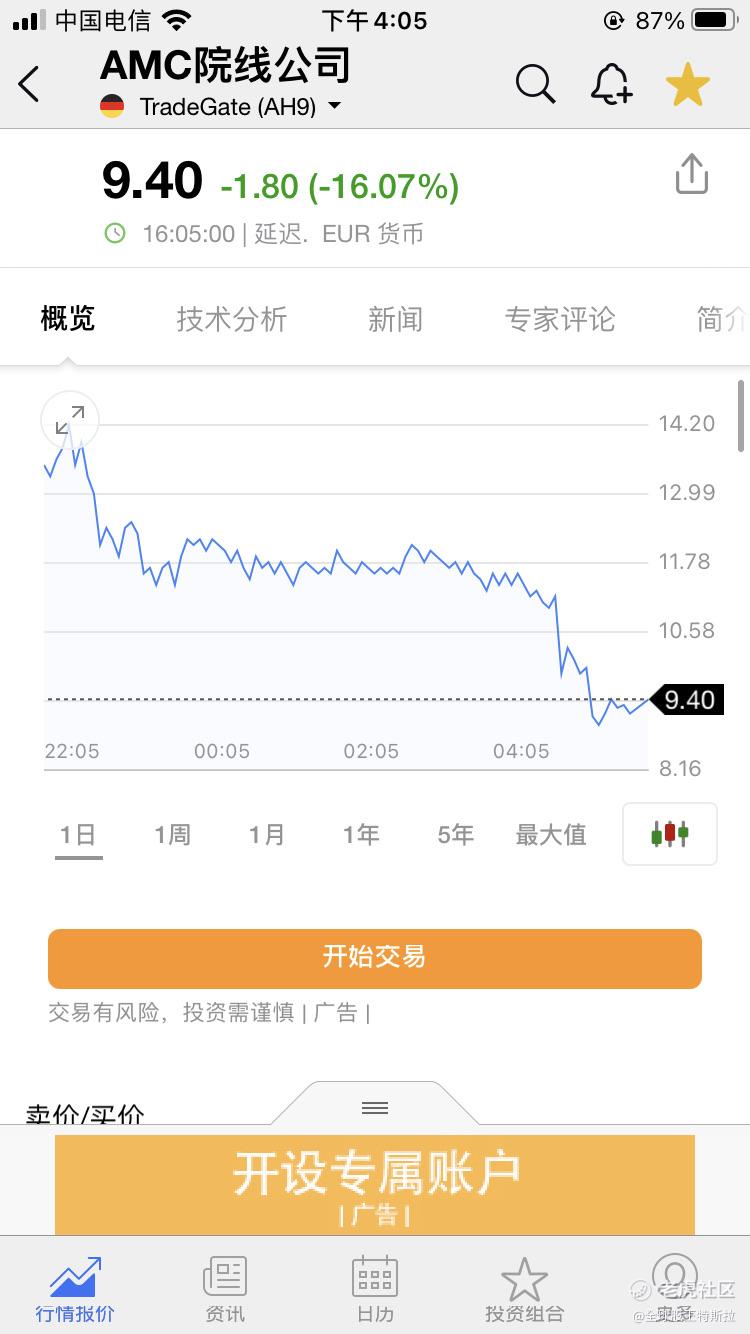750x1334 pixels.
Task: Open the 投资组合 bottom tab
Action: click(x=524, y=1290)
